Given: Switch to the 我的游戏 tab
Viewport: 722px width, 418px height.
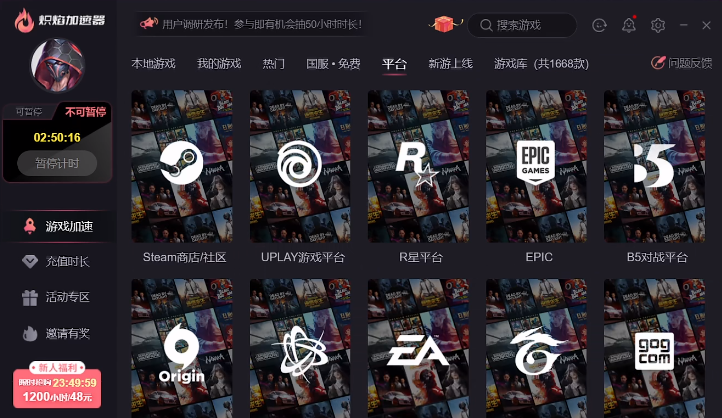Looking at the screenshot, I should [x=218, y=64].
